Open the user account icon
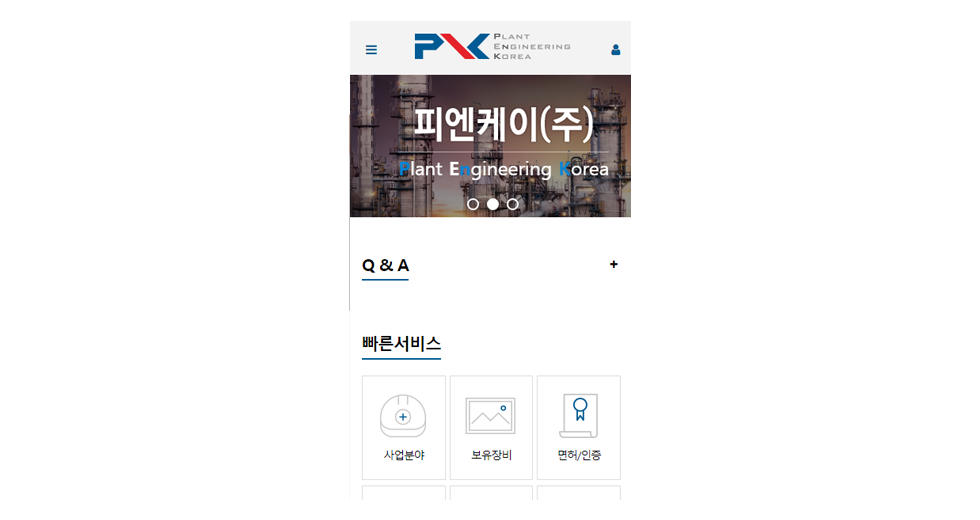Image resolution: width=980 pixels, height=520 pixels. point(615,50)
